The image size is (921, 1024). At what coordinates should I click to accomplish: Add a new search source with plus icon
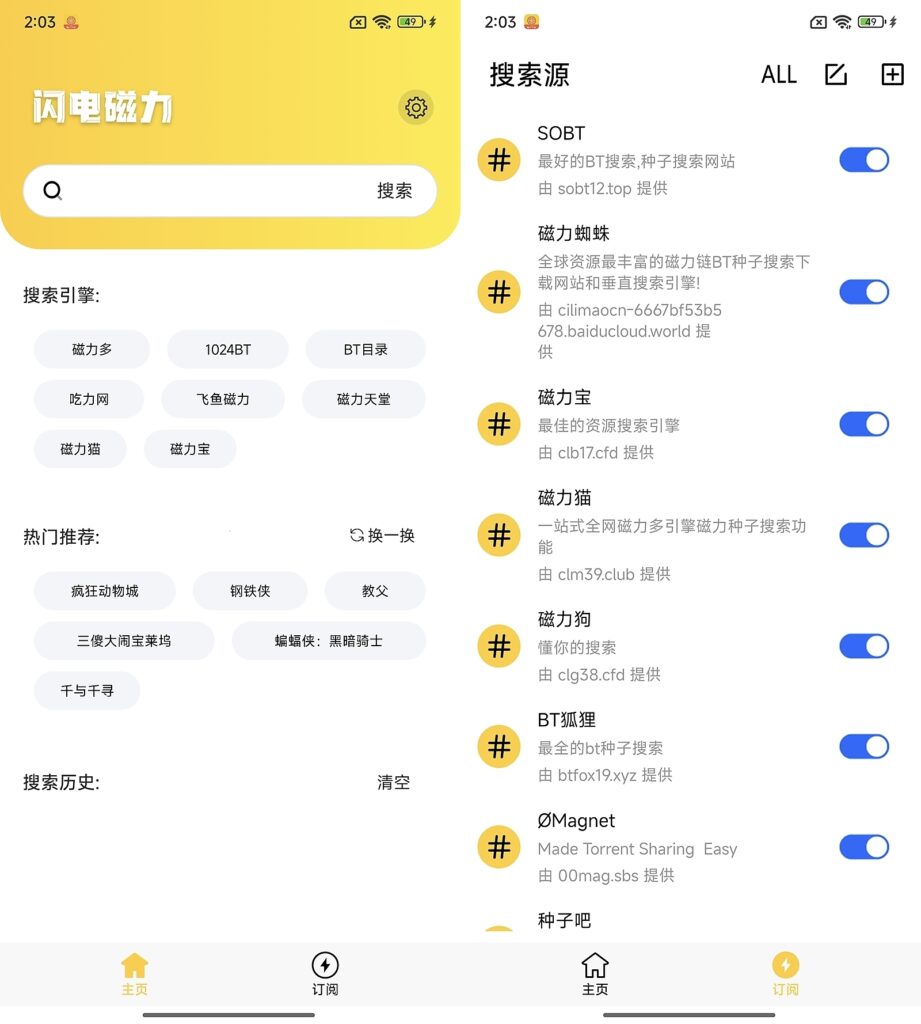point(892,75)
